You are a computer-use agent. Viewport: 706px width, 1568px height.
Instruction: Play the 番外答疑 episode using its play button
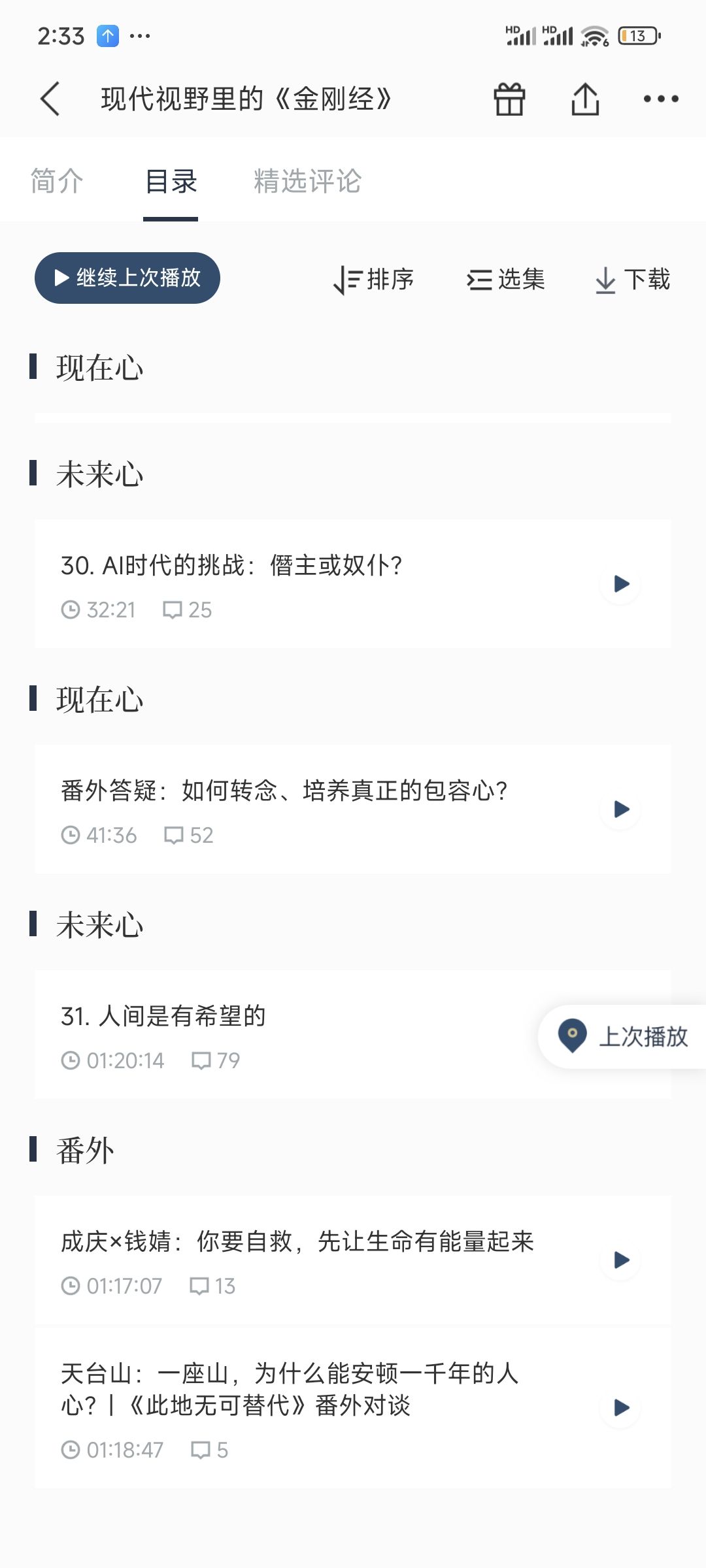[620, 809]
